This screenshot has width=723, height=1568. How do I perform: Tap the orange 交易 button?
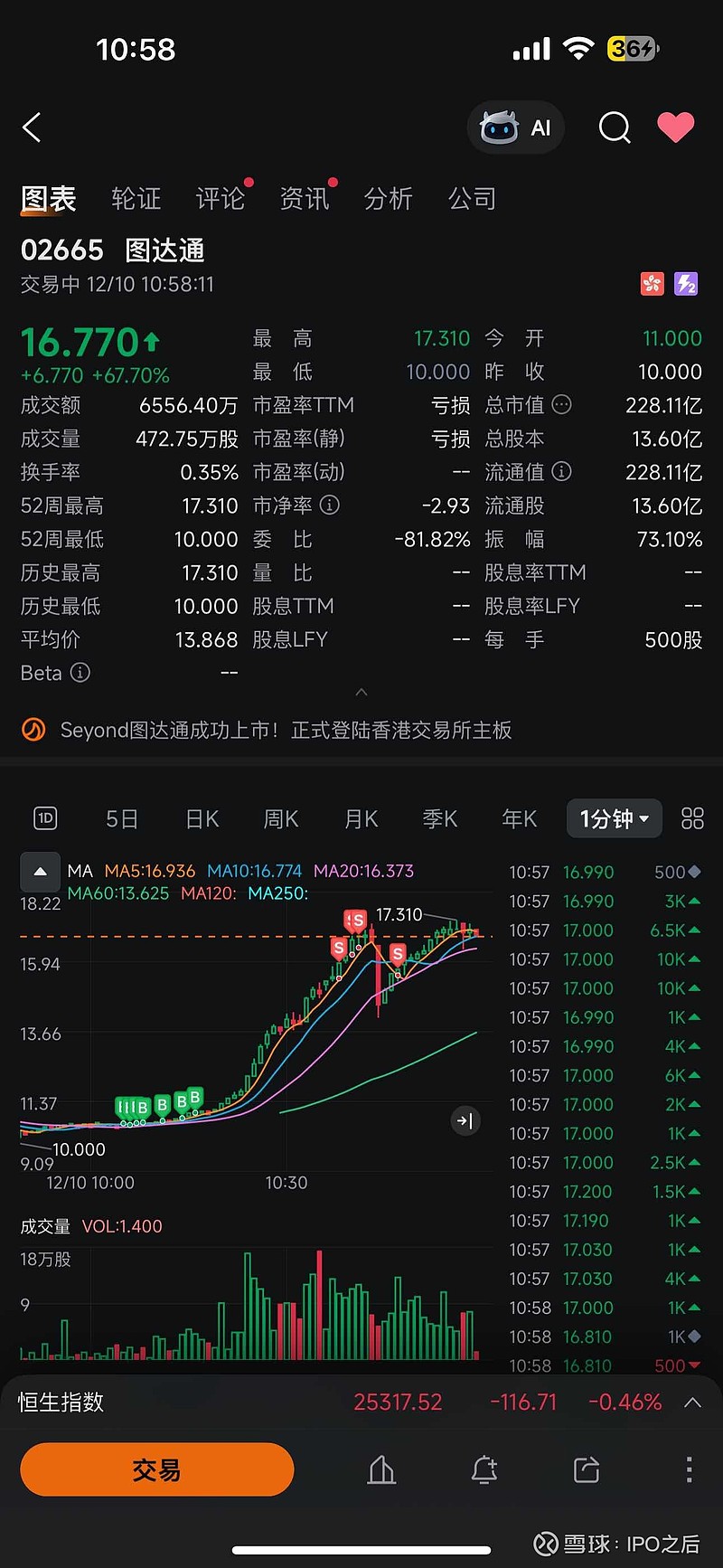[157, 1470]
